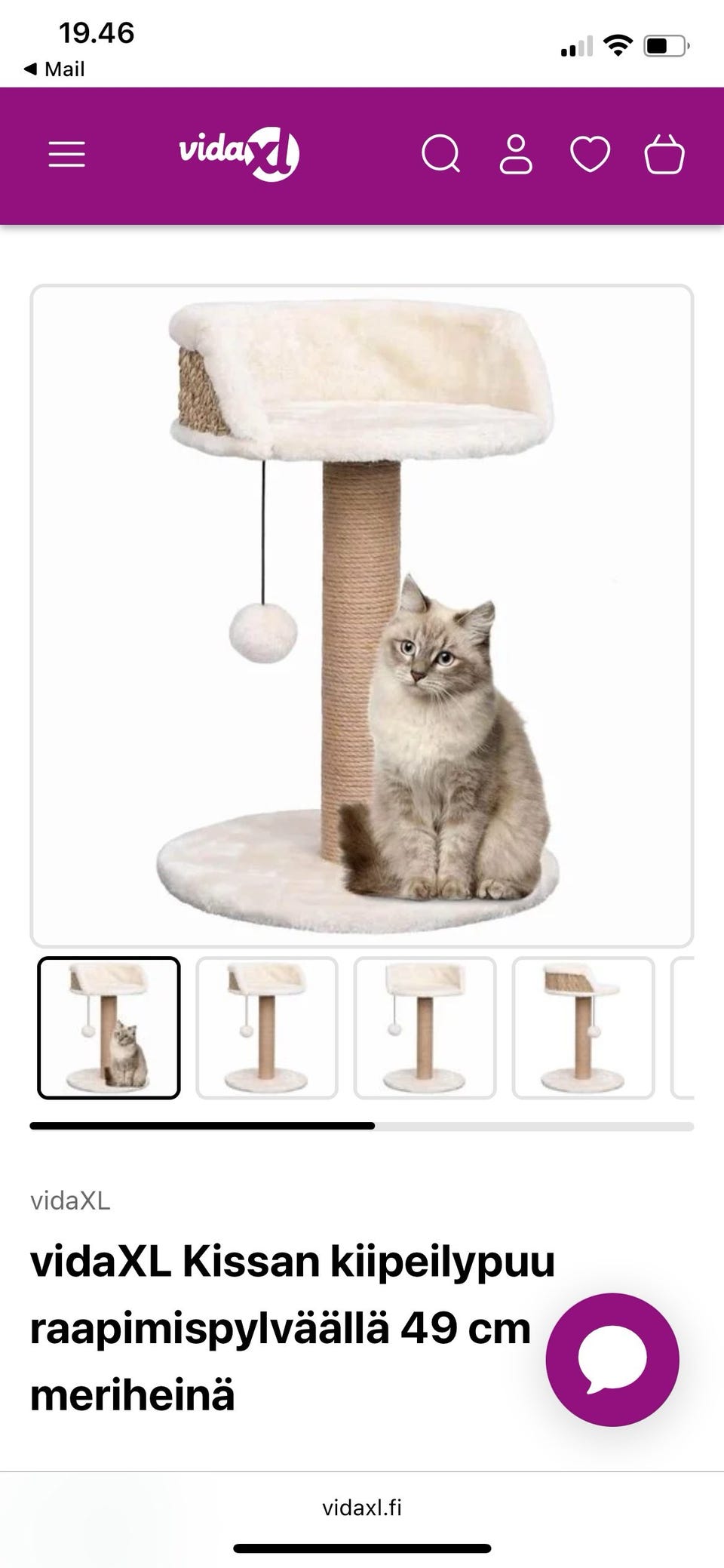
Task: Go back to Mail app
Action: [54, 69]
